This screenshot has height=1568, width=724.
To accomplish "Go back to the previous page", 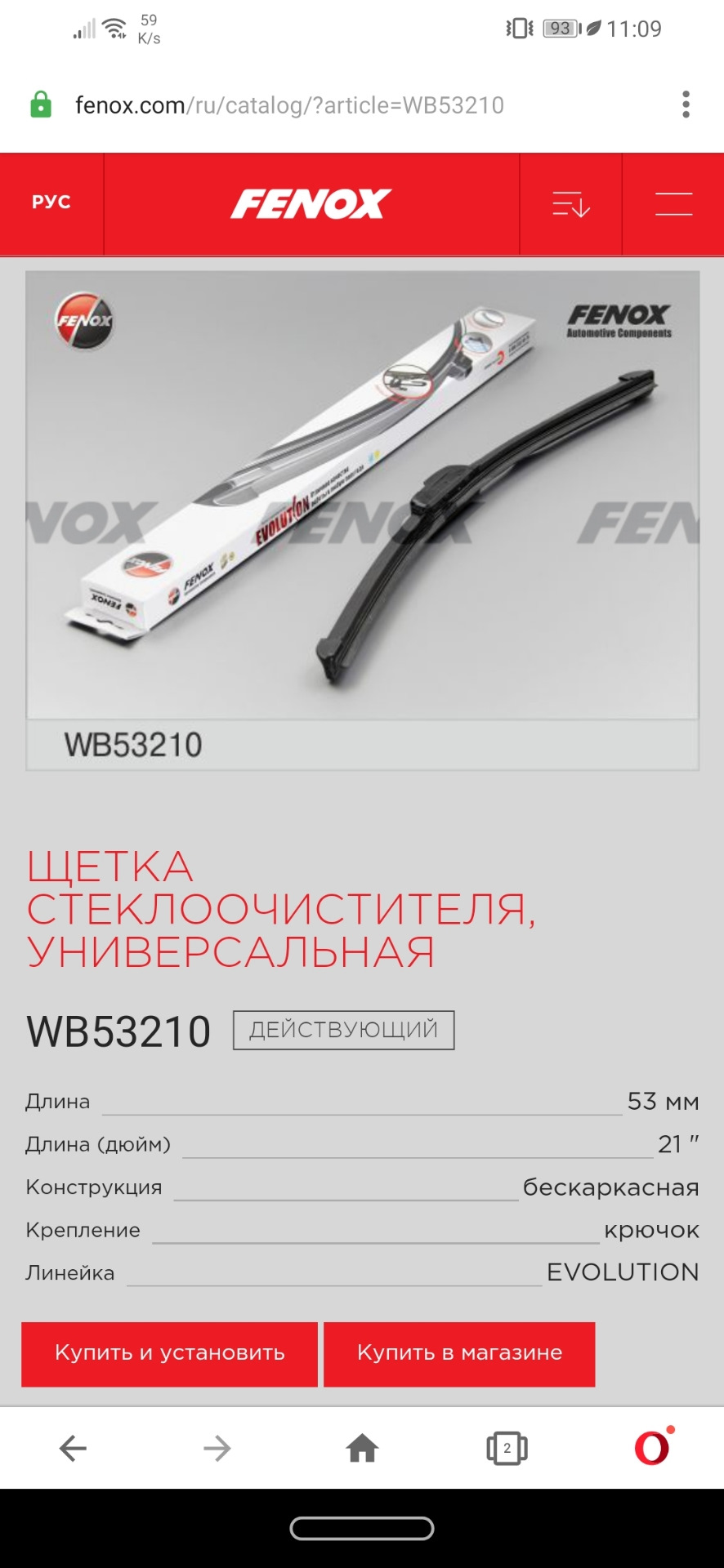I will (73, 1448).
